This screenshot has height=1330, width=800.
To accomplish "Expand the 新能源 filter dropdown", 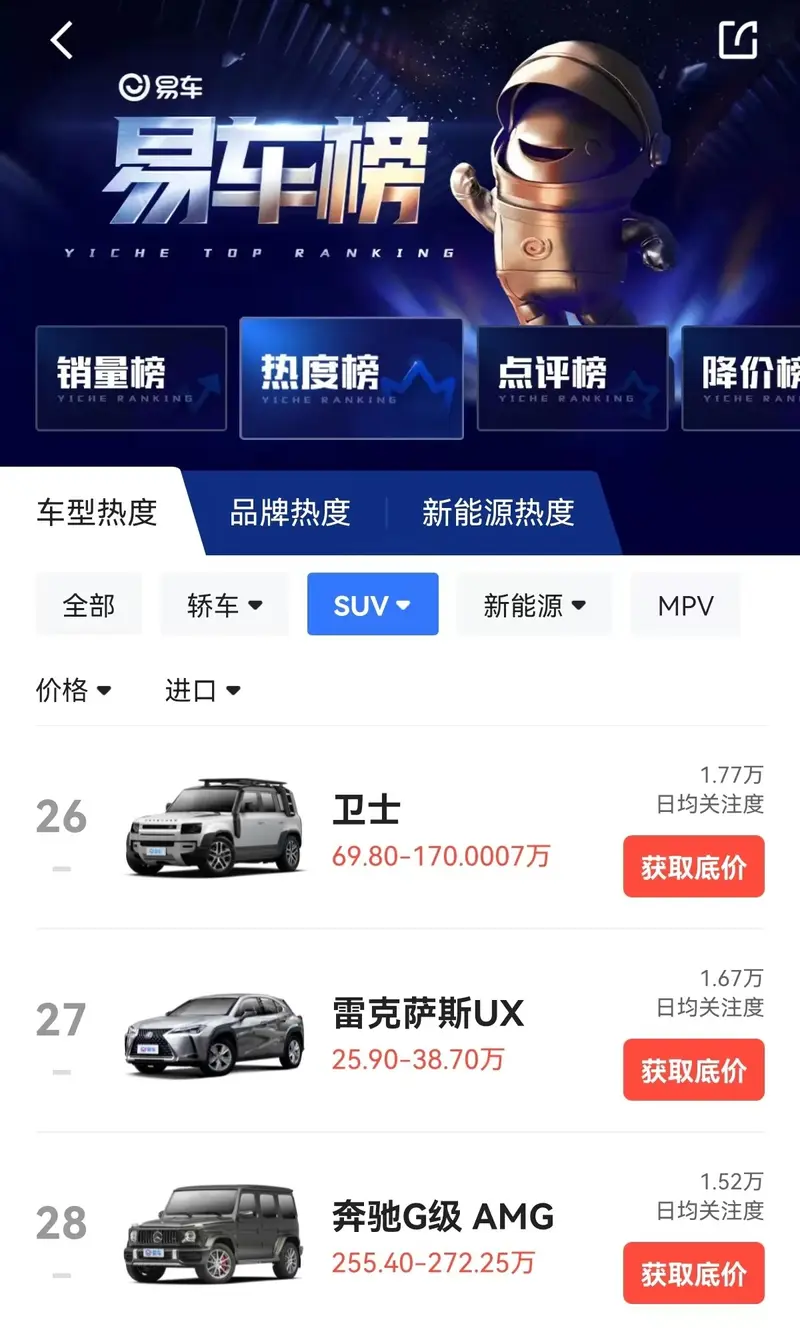I will click(x=534, y=604).
